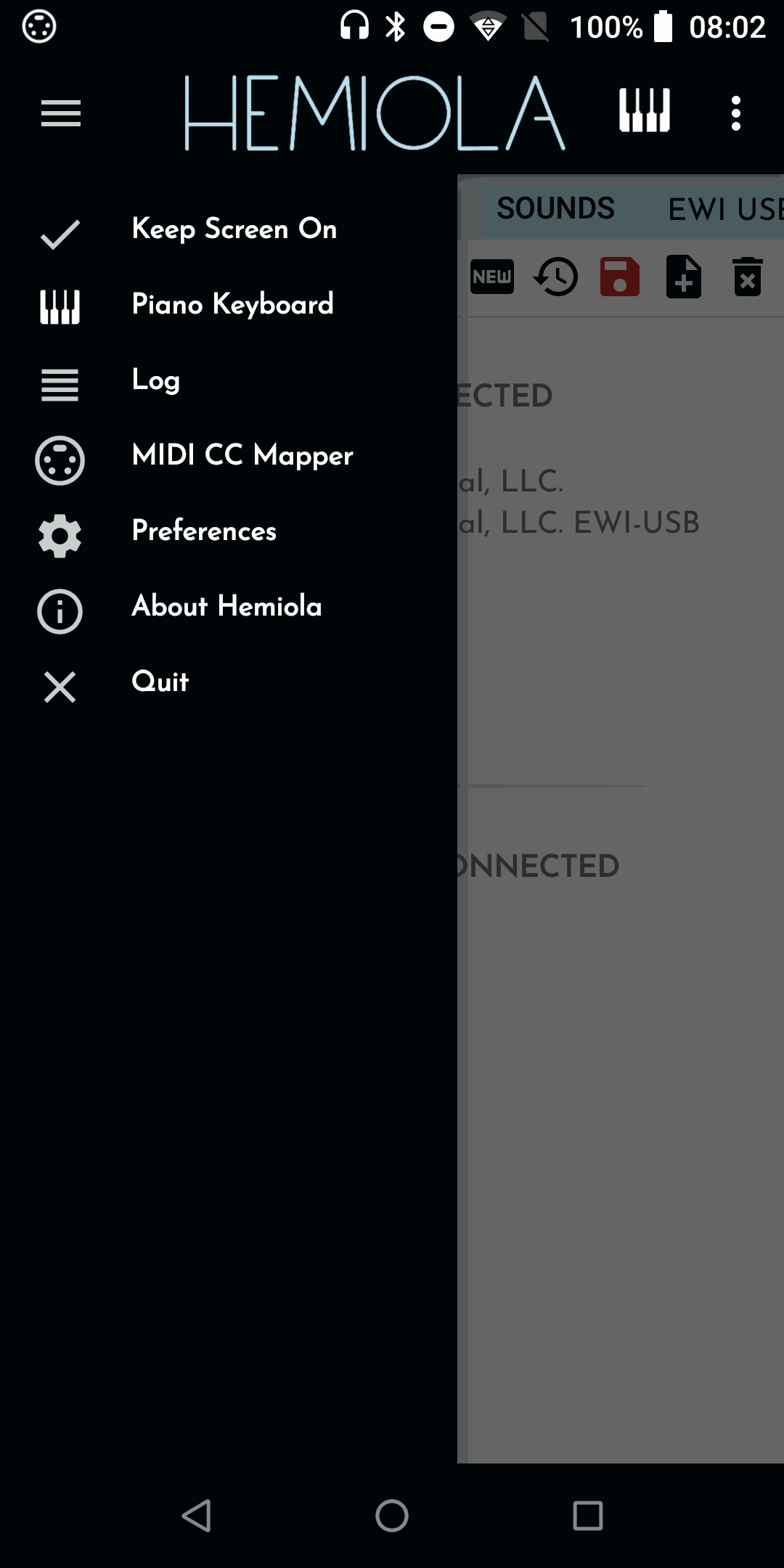Tap the restore history clock icon
The image size is (784, 1568).
tap(556, 277)
